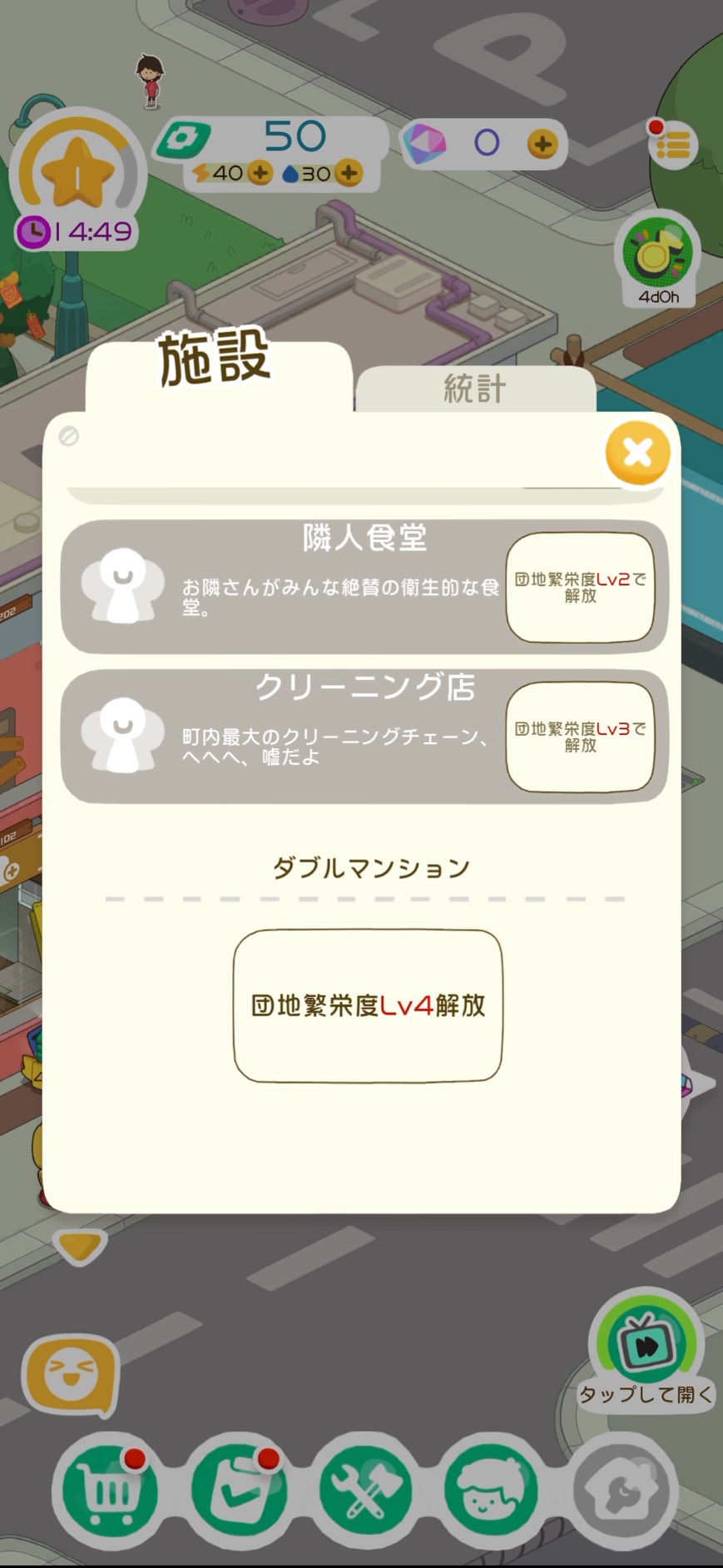Viewport: 723px width, 1568px height.
Task: Add water using the plus beside 30
Action: click(349, 173)
